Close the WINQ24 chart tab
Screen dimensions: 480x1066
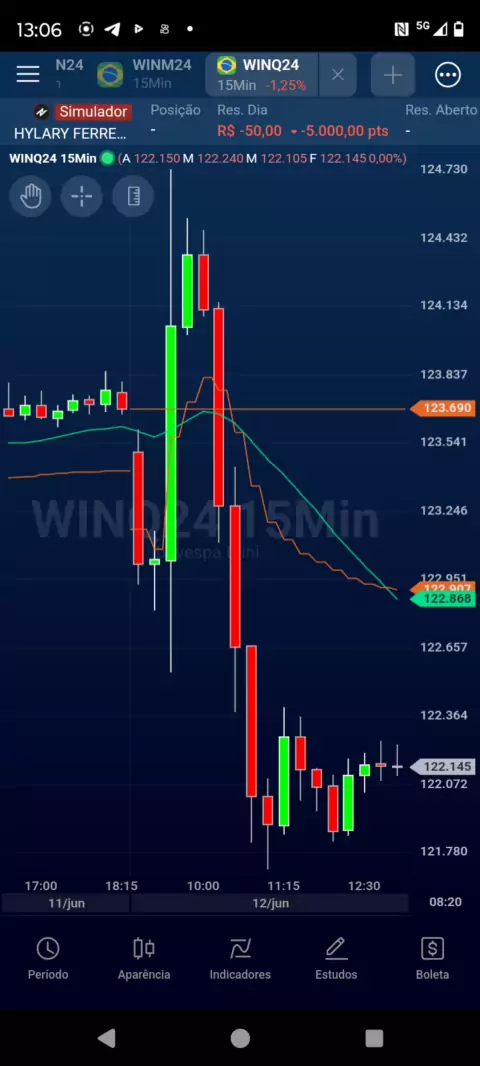click(338, 75)
